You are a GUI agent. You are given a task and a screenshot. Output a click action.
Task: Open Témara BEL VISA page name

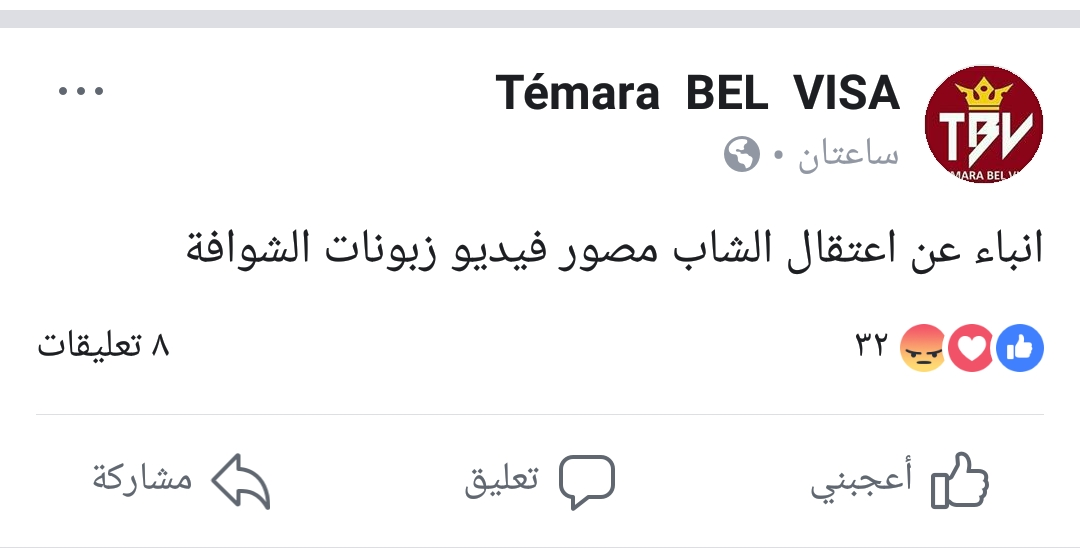coord(697,93)
